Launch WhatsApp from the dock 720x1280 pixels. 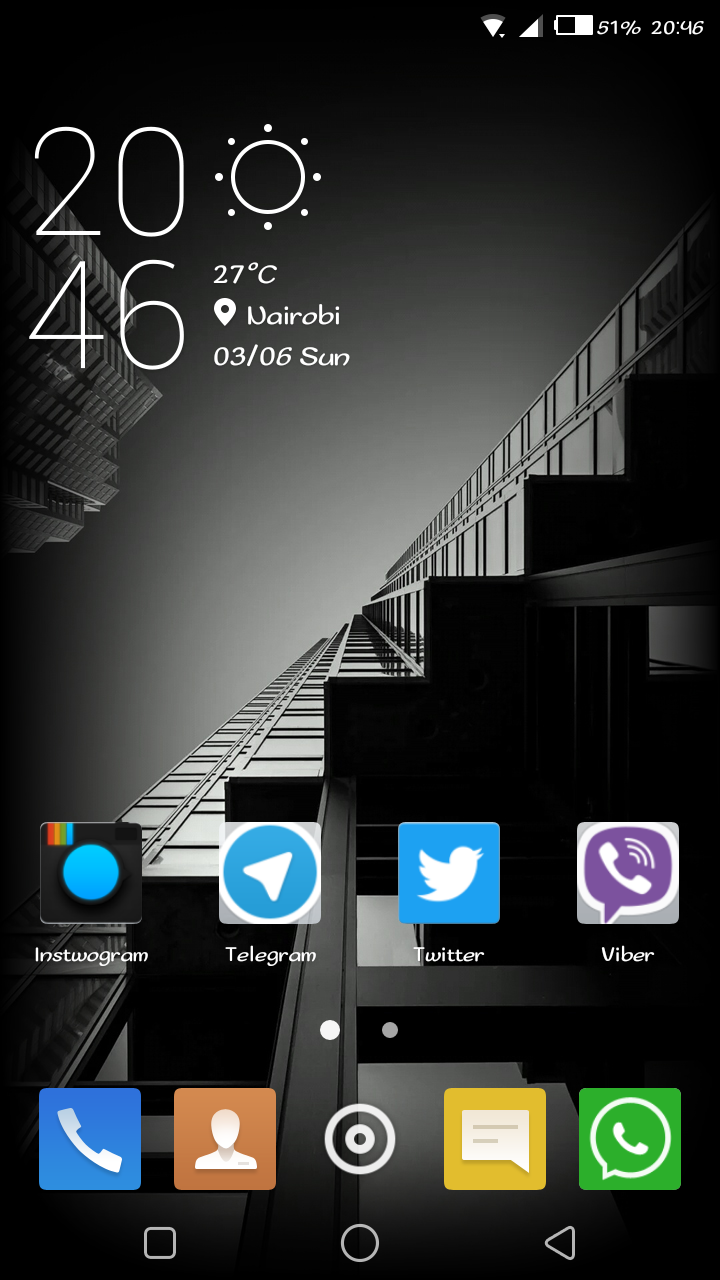630,1139
